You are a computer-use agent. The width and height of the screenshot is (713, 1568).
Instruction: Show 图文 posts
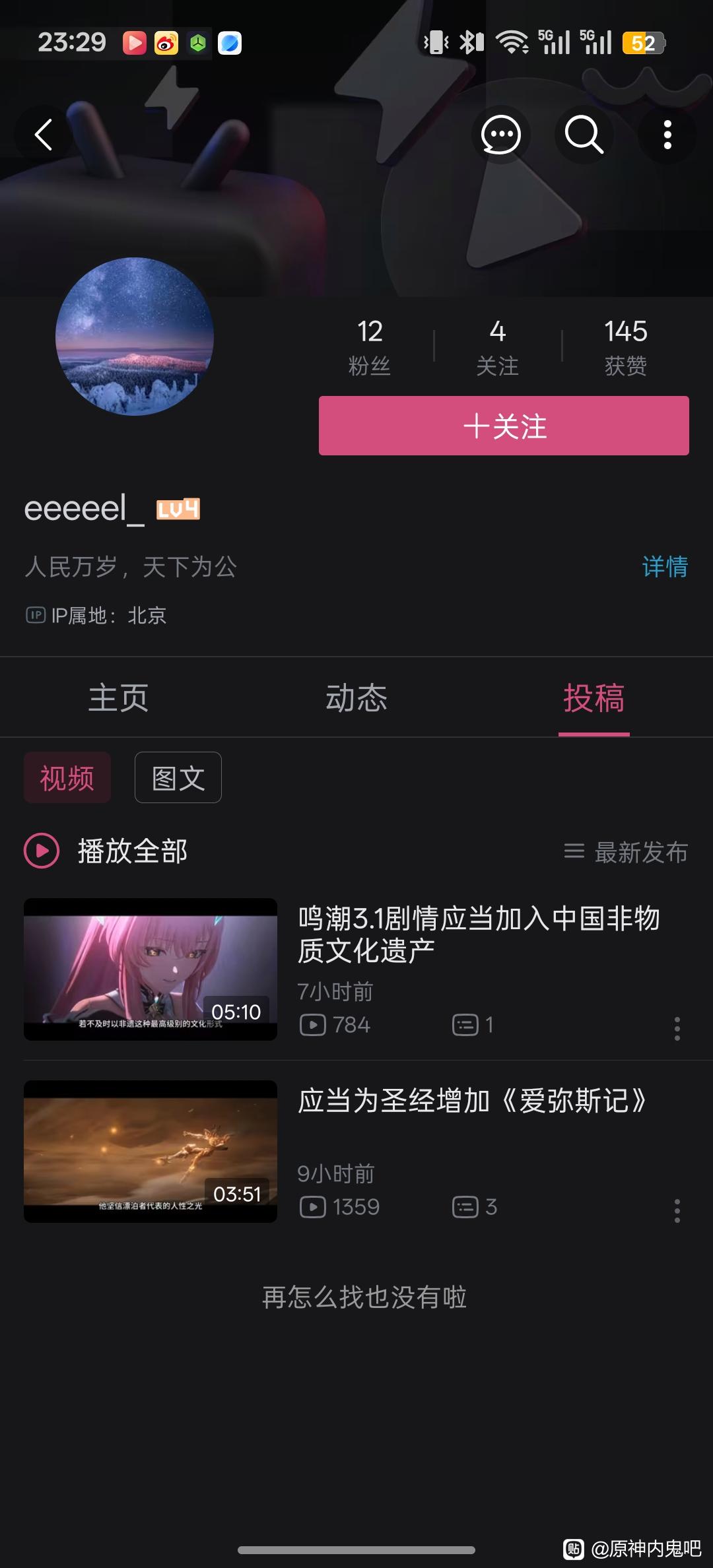click(178, 777)
